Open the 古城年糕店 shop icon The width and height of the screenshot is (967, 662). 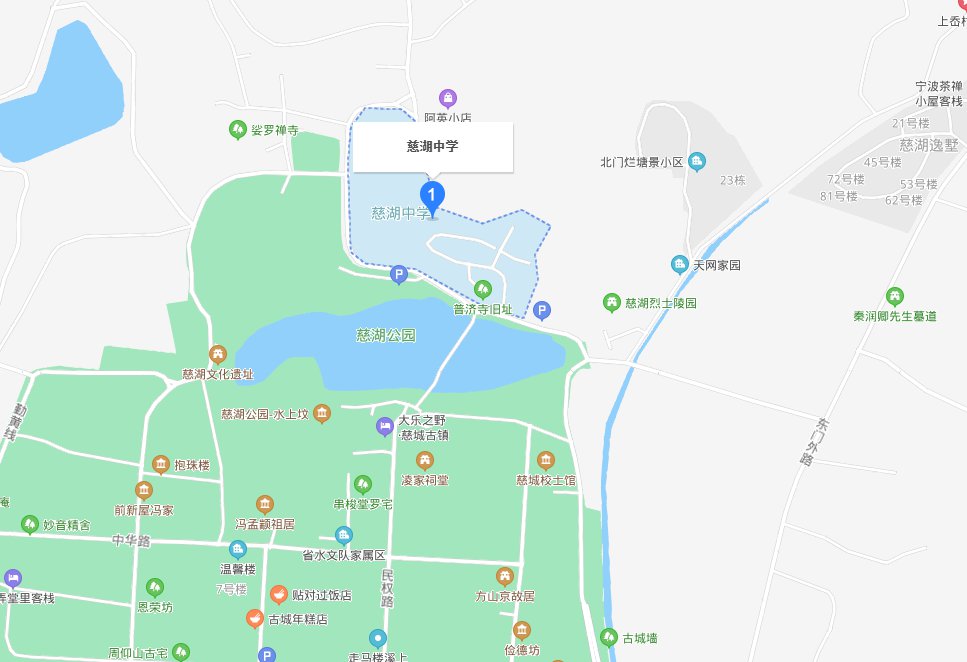pyautogui.click(x=257, y=619)
